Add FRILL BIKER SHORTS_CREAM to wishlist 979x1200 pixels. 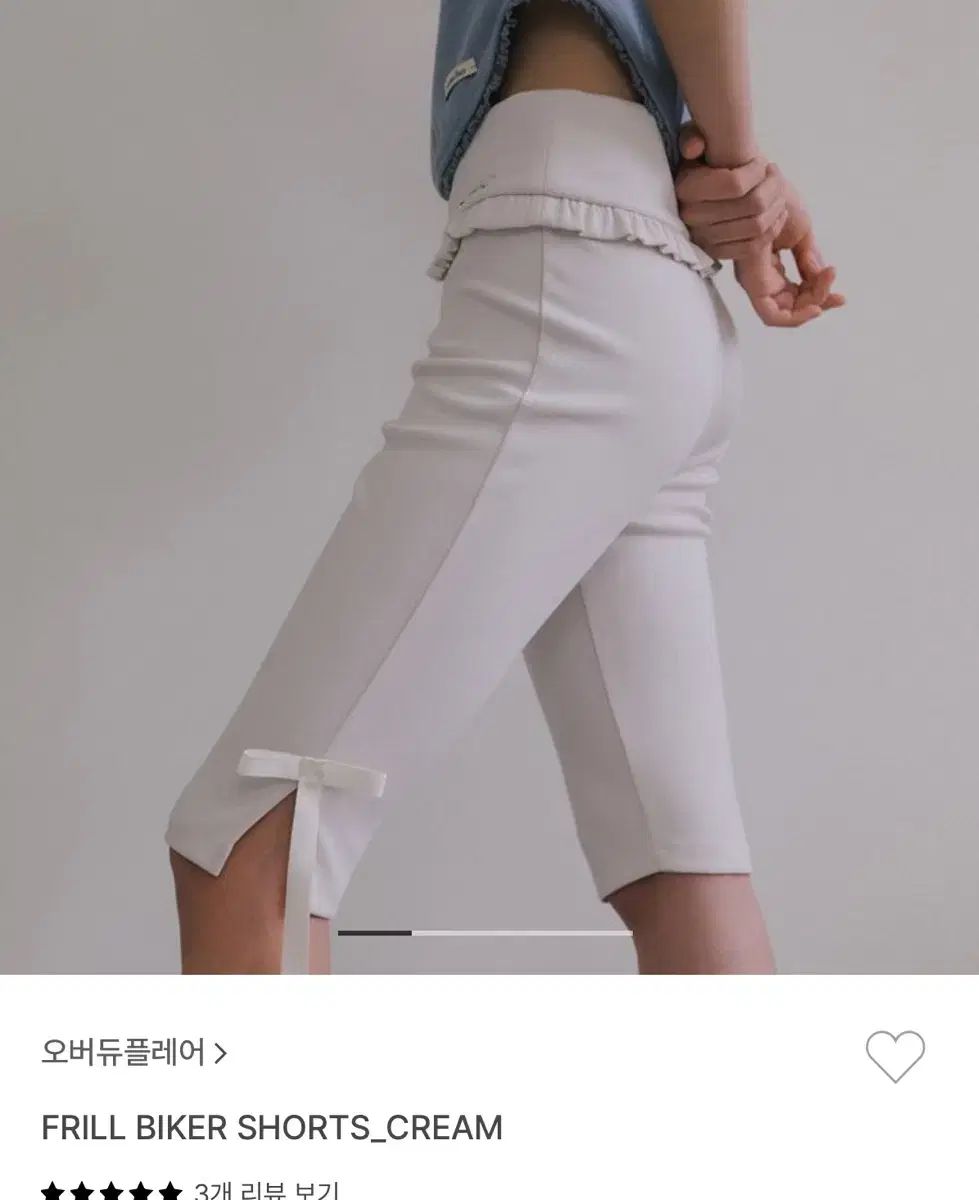click(895, 1056)
